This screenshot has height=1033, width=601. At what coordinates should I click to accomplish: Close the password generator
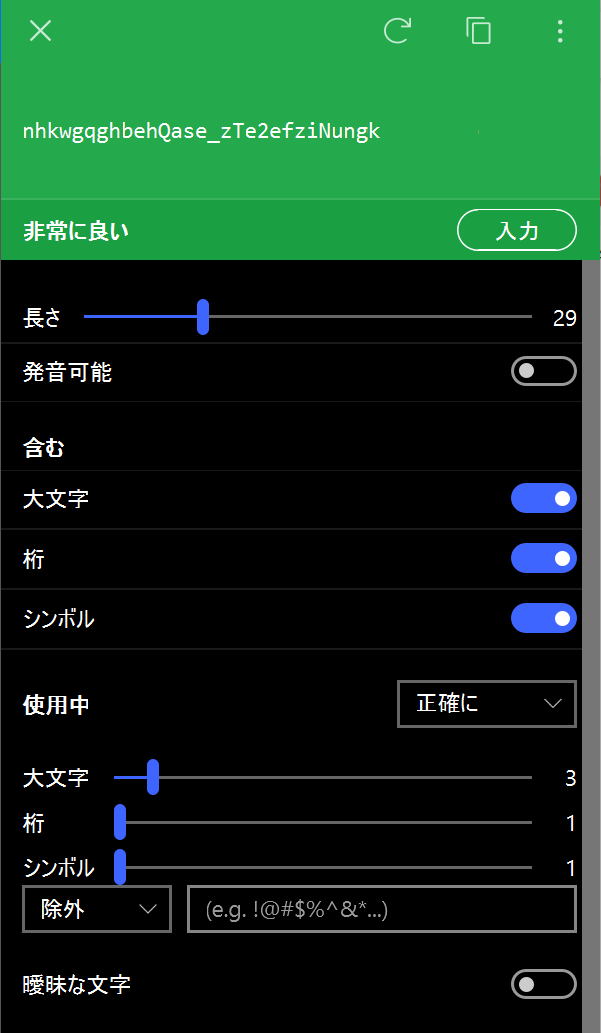coord(40,31)
